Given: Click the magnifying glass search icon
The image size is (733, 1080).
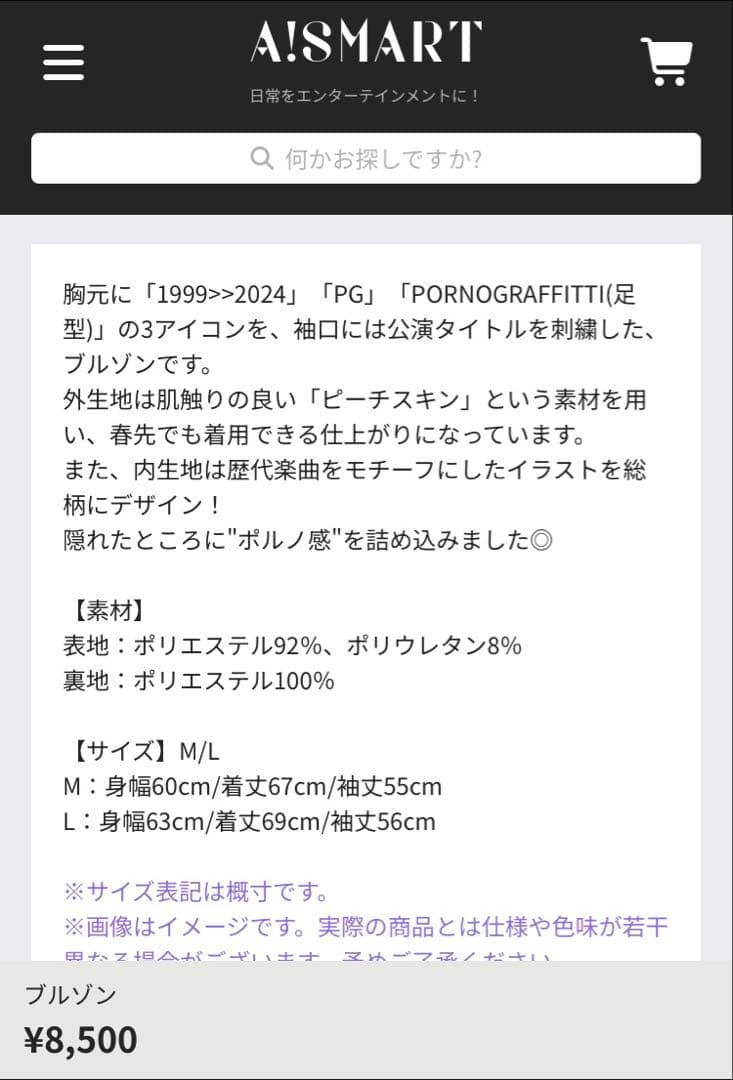Looking at the screenshot, I should [x=262, y=158].
